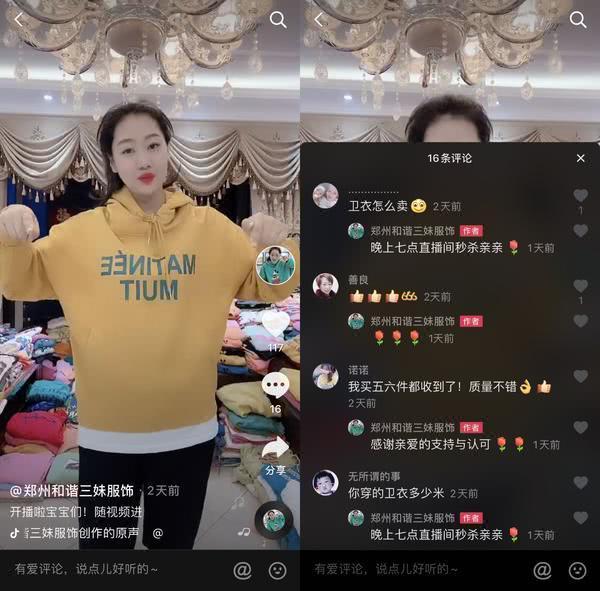The image size is (600, 591).
Task: Open 无所谓的事's profile avatar
Action: coord(325,482)
